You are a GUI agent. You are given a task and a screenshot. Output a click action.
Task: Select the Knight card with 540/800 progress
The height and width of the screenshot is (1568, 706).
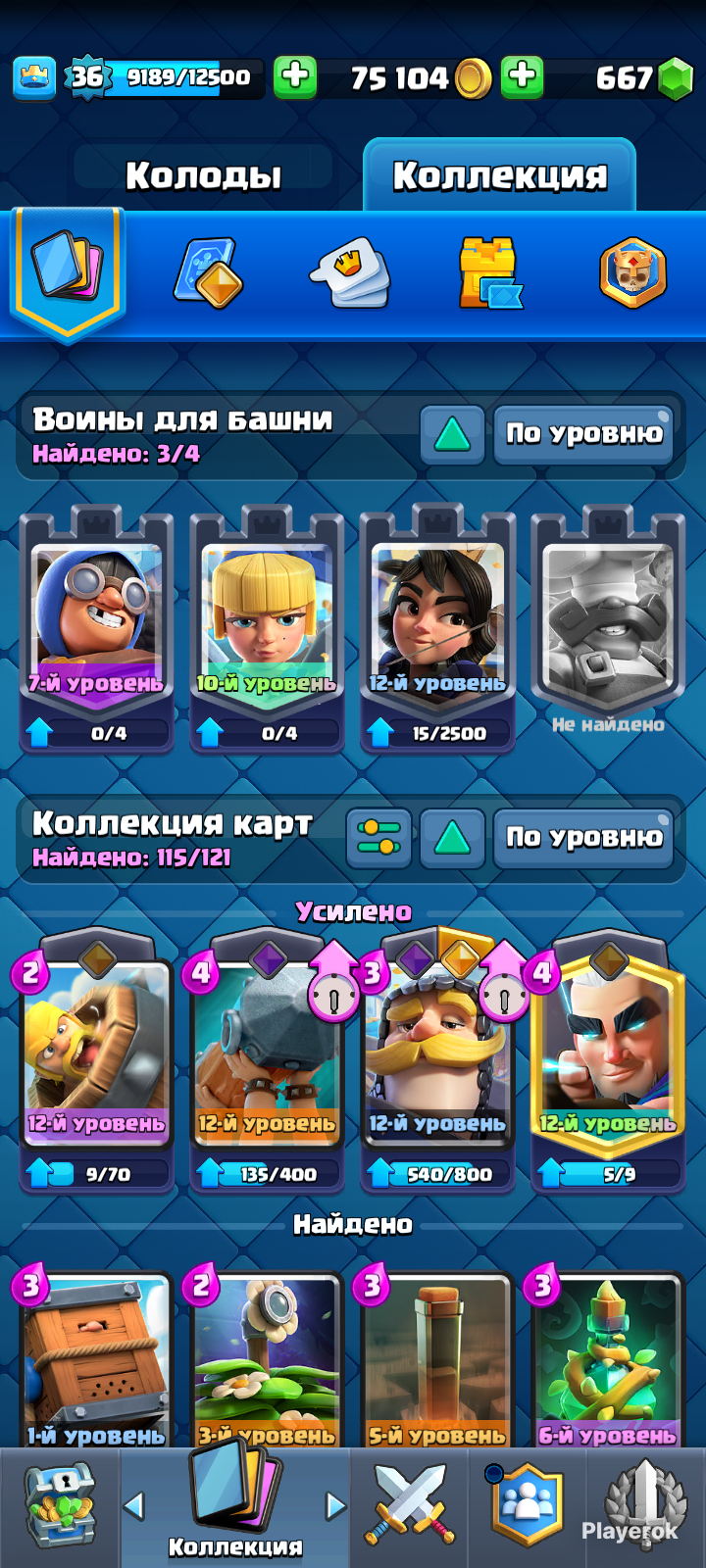click(437, 1061)
